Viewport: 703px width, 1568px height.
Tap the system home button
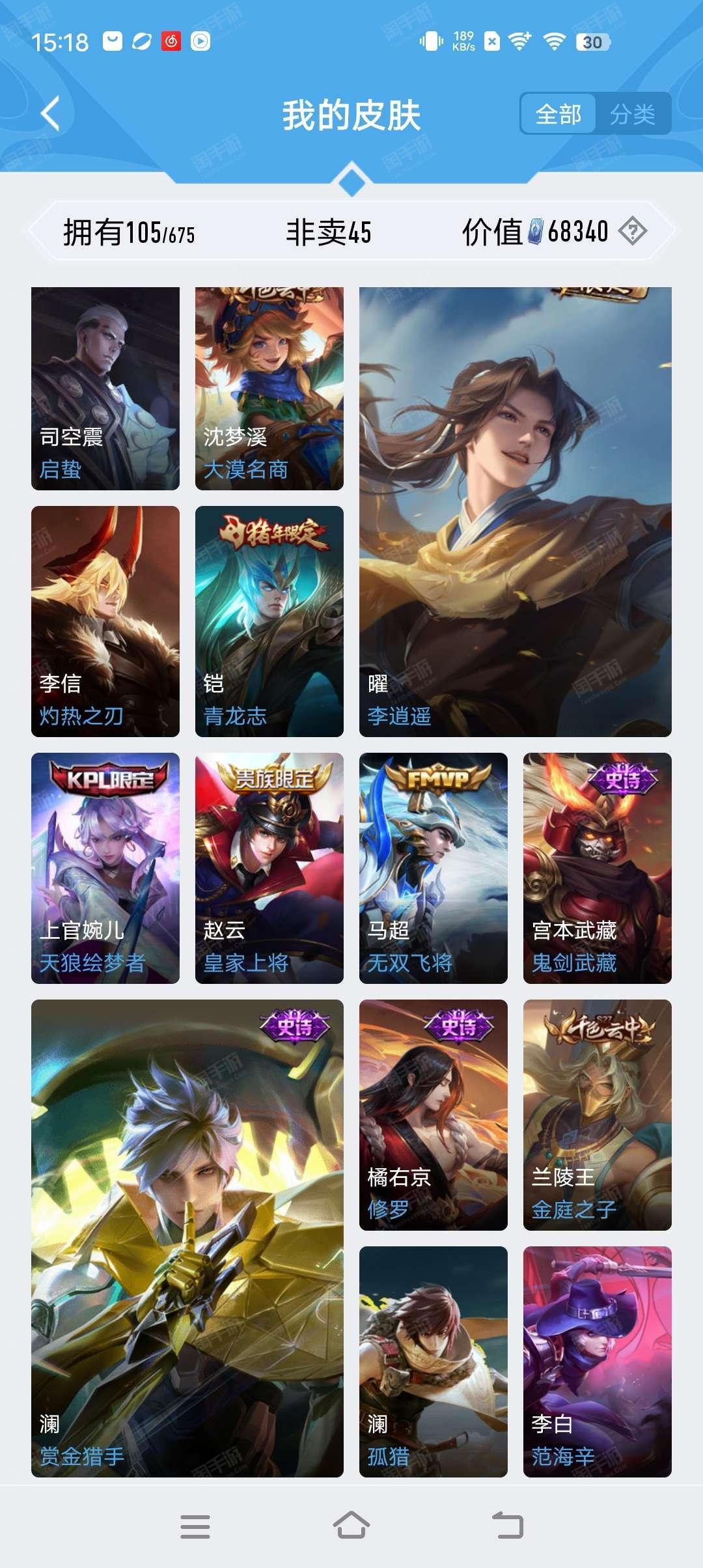click(x=351, y=1526)
